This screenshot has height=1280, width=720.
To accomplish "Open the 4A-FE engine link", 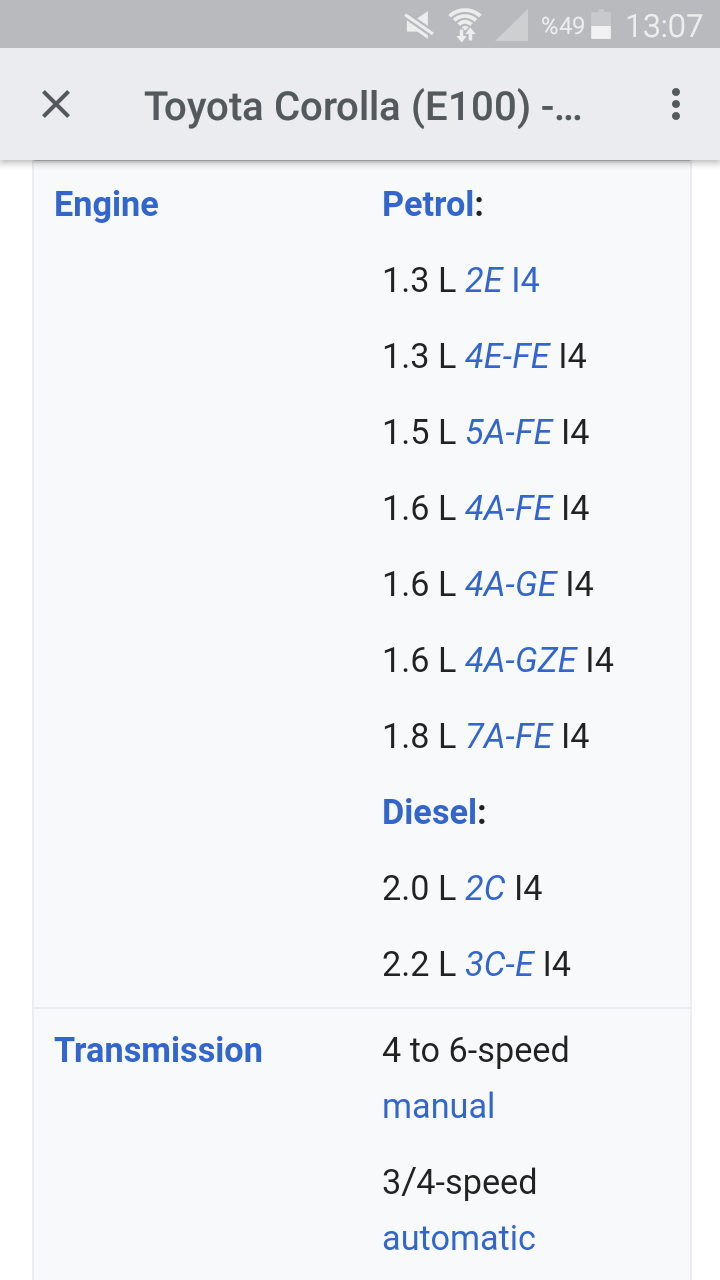I will click(x=508, y=509).
